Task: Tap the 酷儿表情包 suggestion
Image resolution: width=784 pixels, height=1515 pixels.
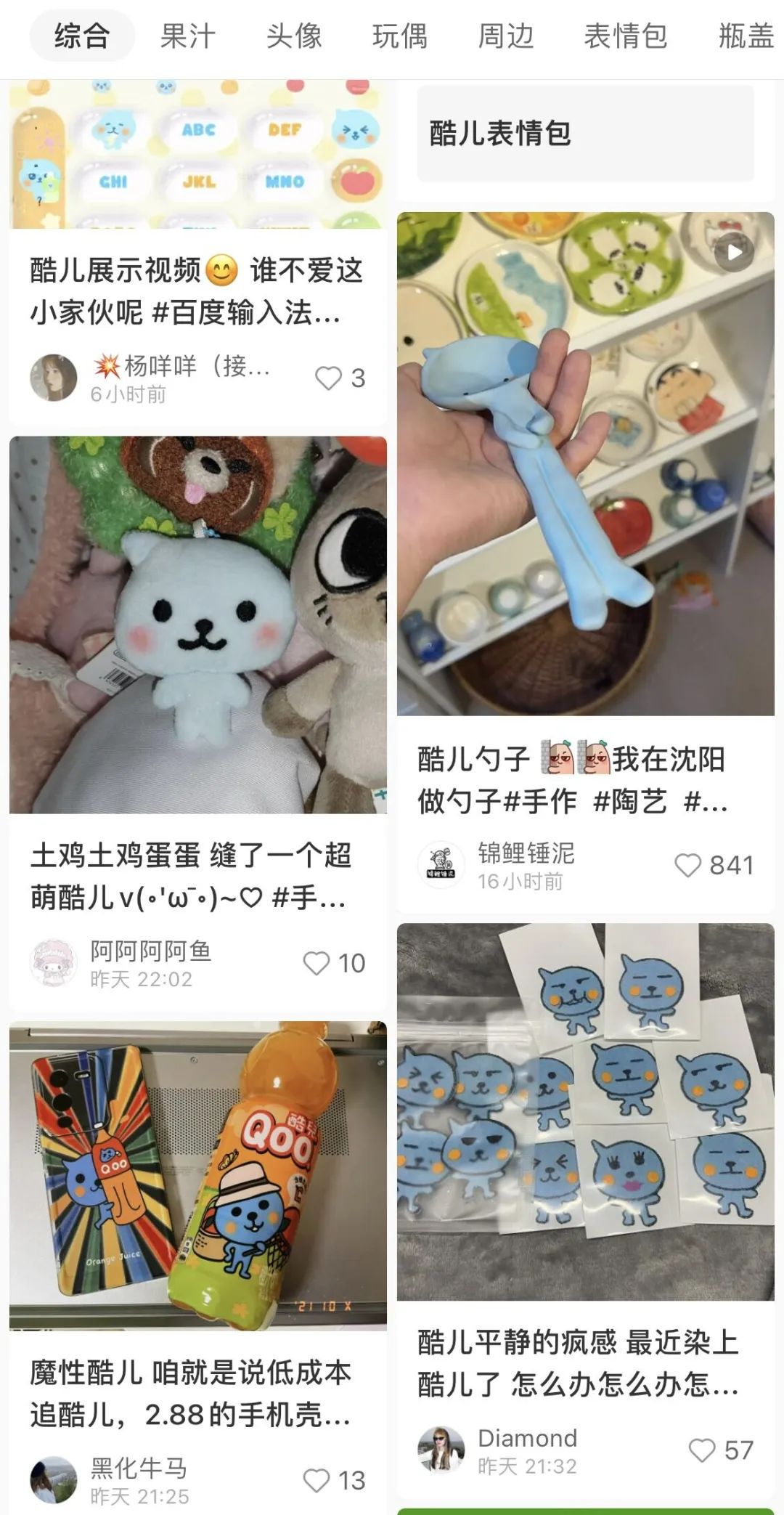Action: point(585,134)
